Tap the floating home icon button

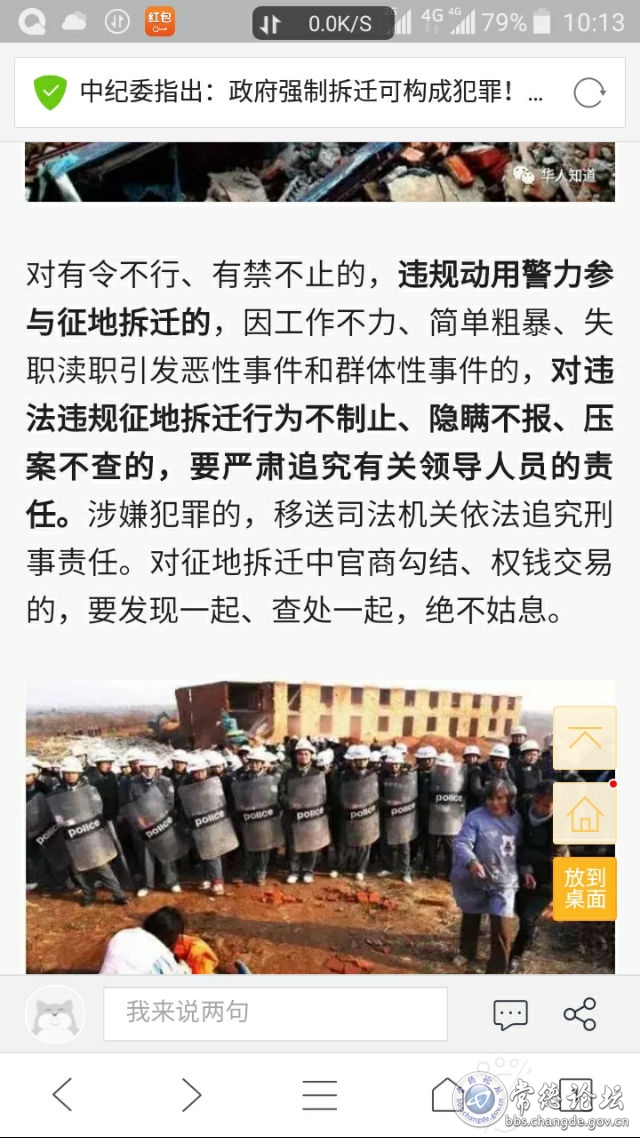pyautogui.click(x=585, y=814)
